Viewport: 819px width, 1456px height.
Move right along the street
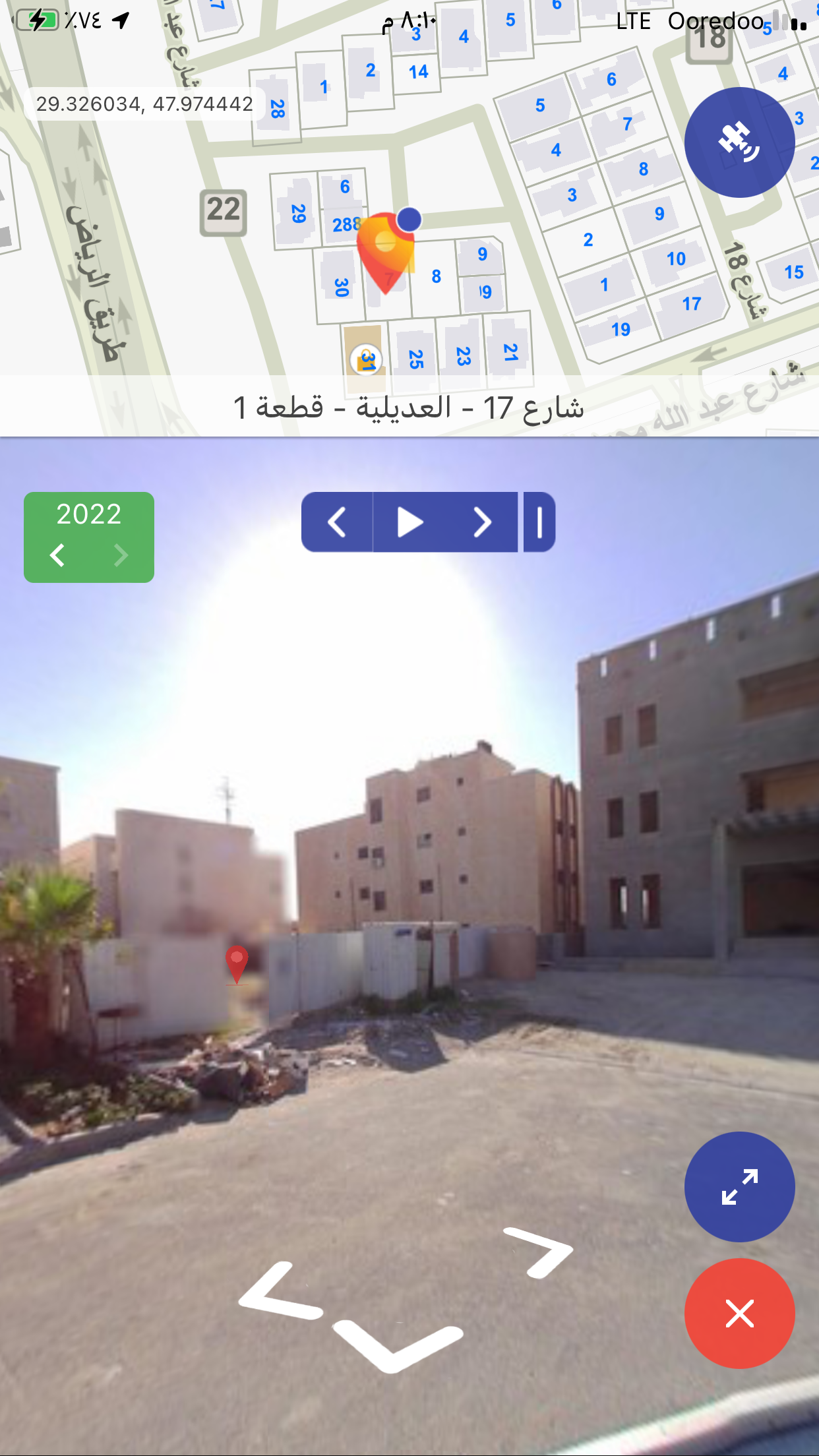click(x=539, y=1251)
